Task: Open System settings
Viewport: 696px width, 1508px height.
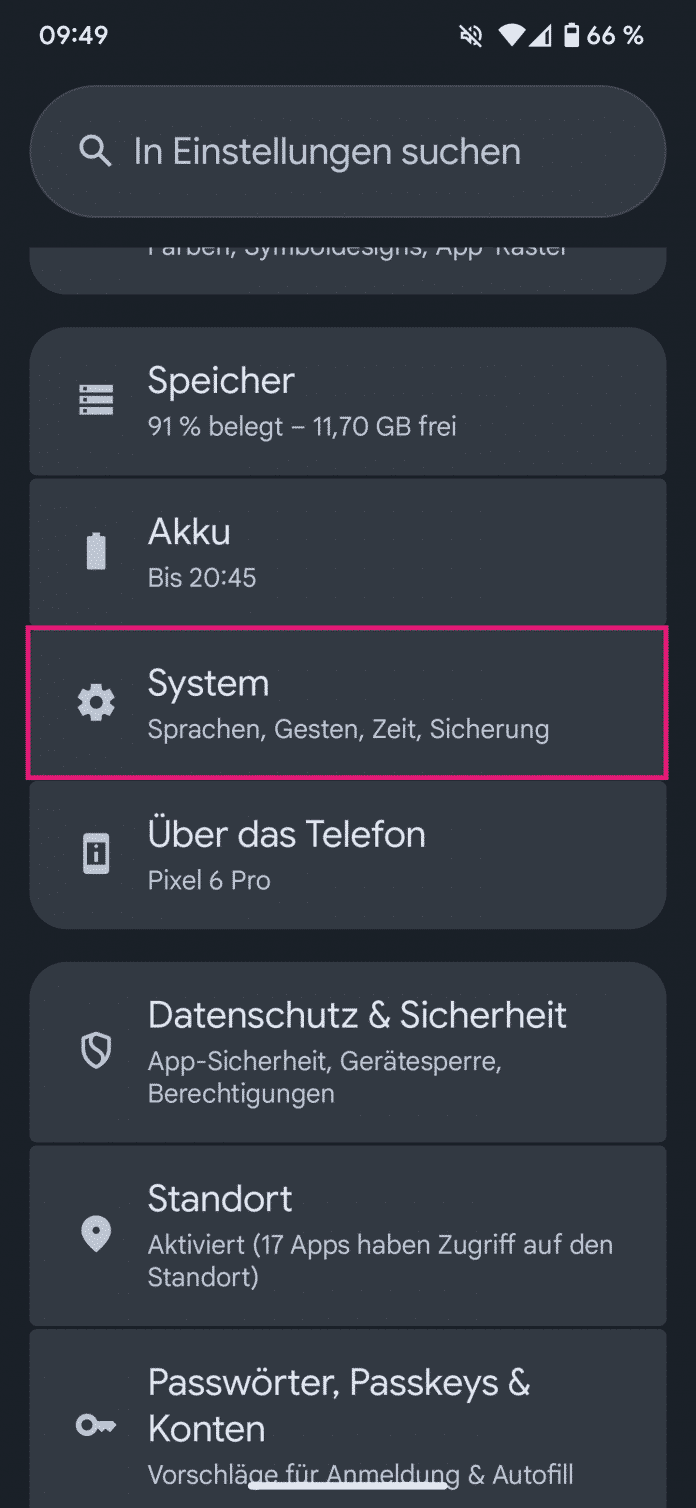Action: [347, 703]
